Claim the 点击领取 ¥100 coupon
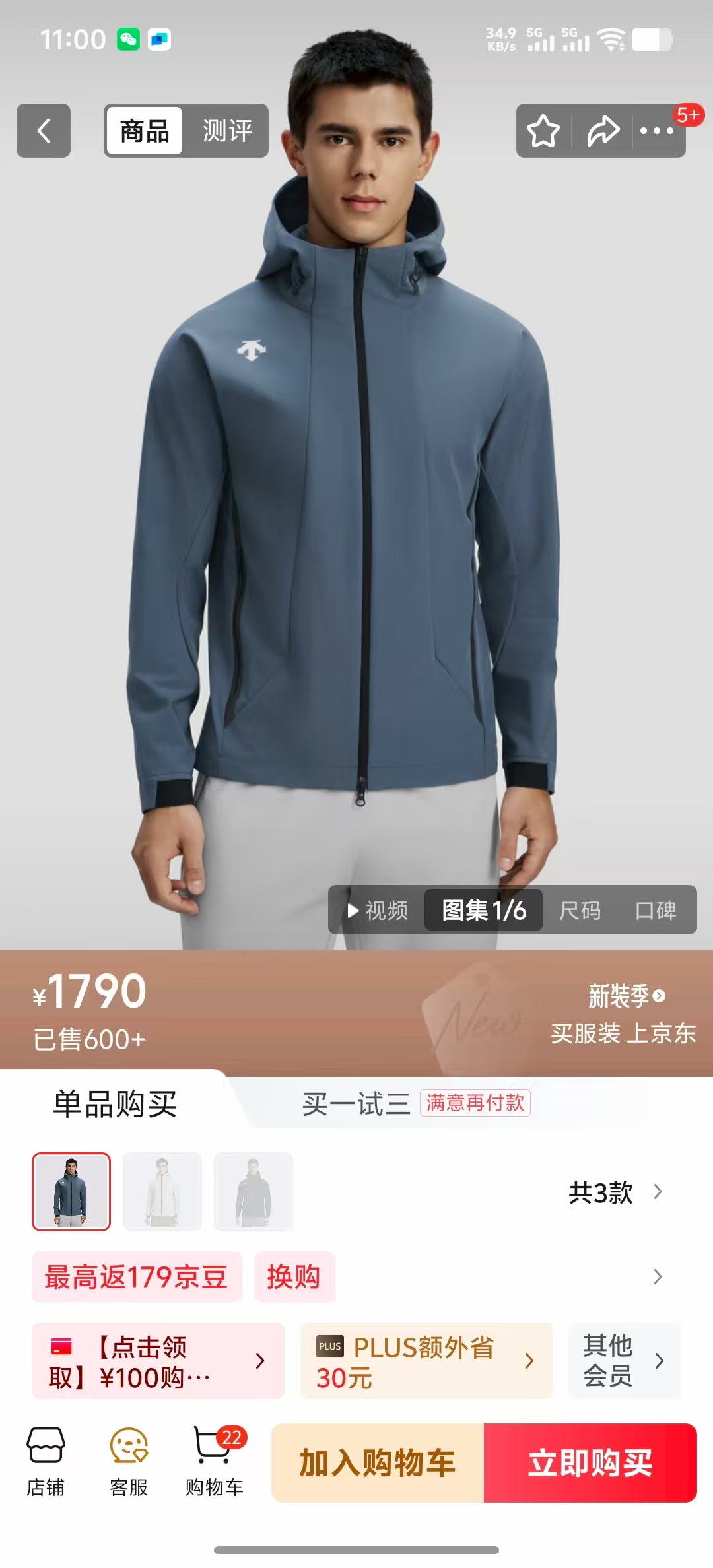The height and width of the screenshot is (1568, 713). point(158,1361)
